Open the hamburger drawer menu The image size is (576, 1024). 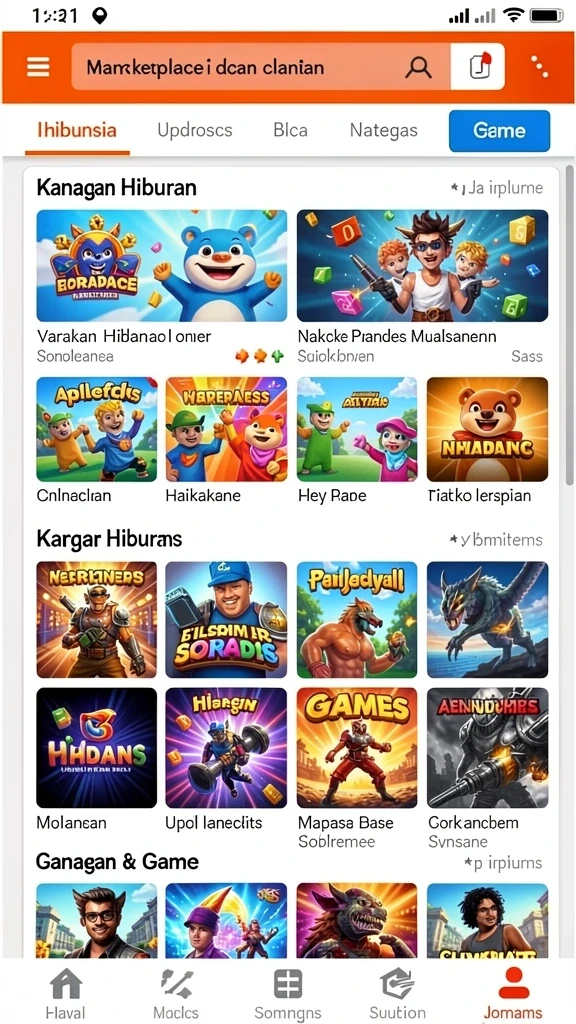coord(38,67)
